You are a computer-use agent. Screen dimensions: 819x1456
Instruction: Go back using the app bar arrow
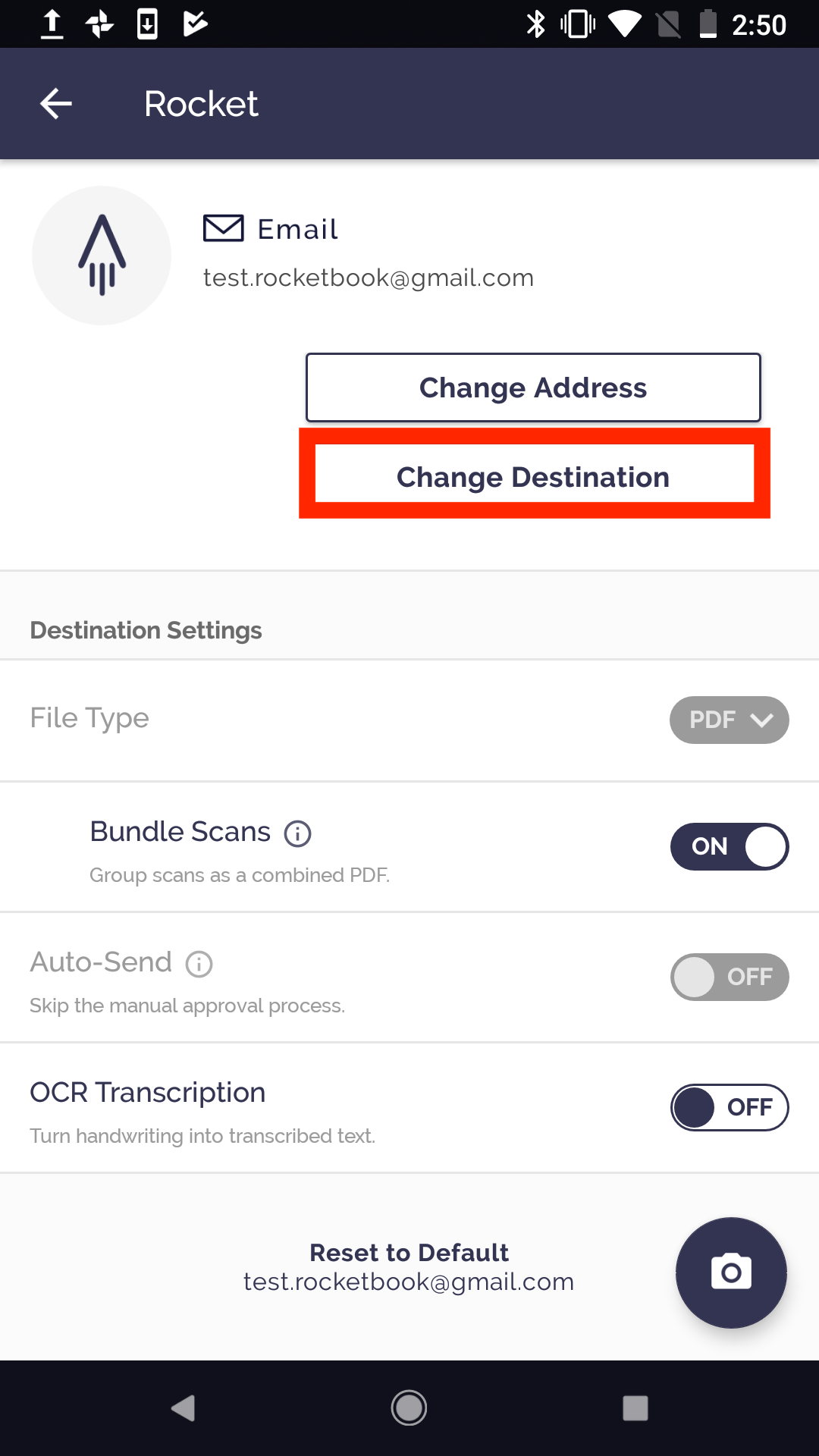tap(55, 104)
